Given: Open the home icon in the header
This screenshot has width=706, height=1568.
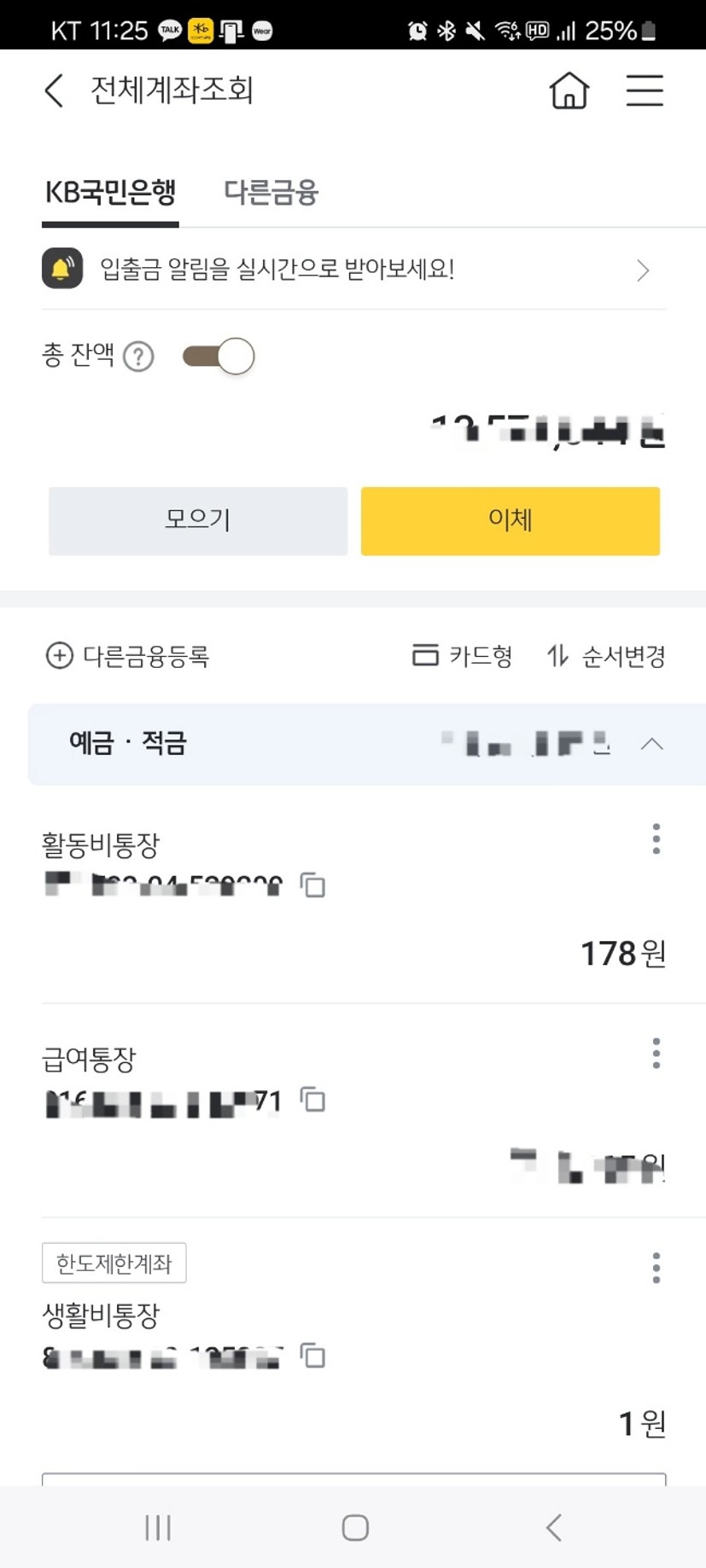Looking at the screenshot, I should [569, 90].
